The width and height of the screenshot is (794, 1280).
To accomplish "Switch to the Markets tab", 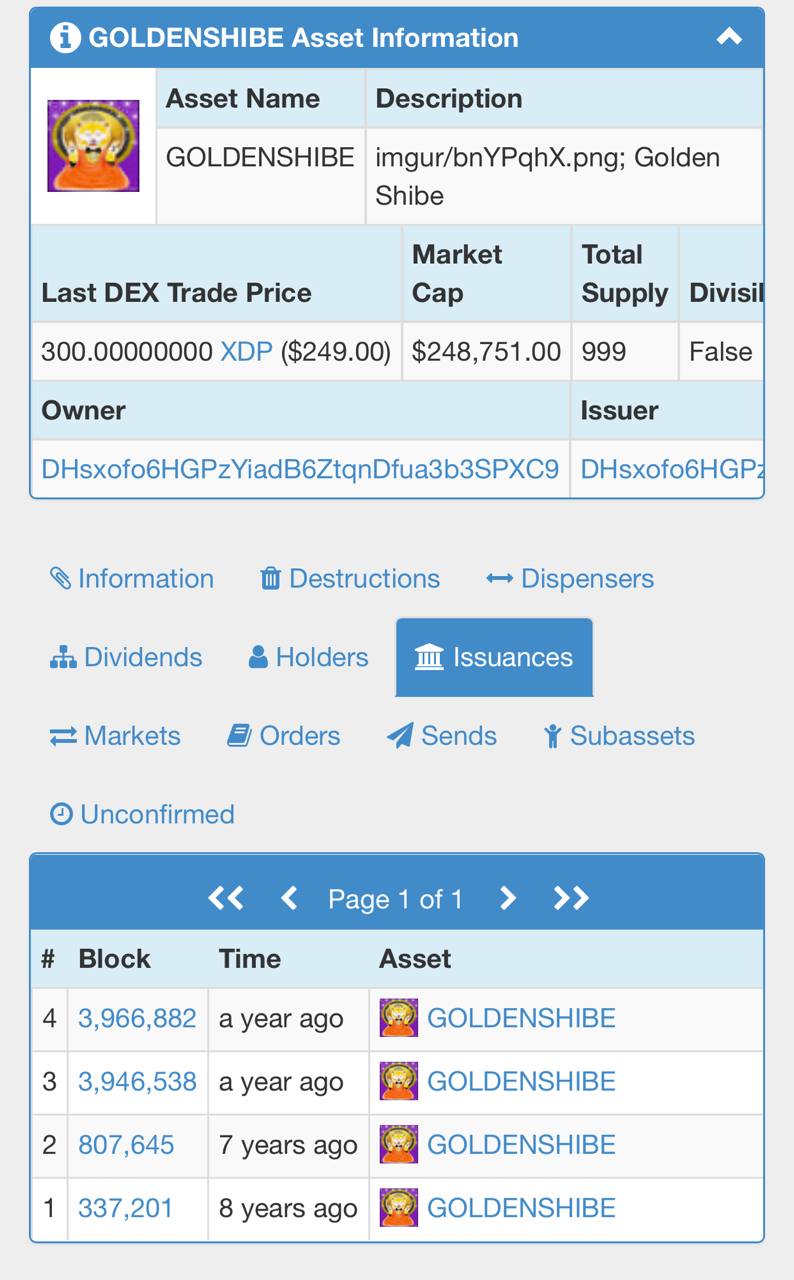I will click(x=115, y=736).
